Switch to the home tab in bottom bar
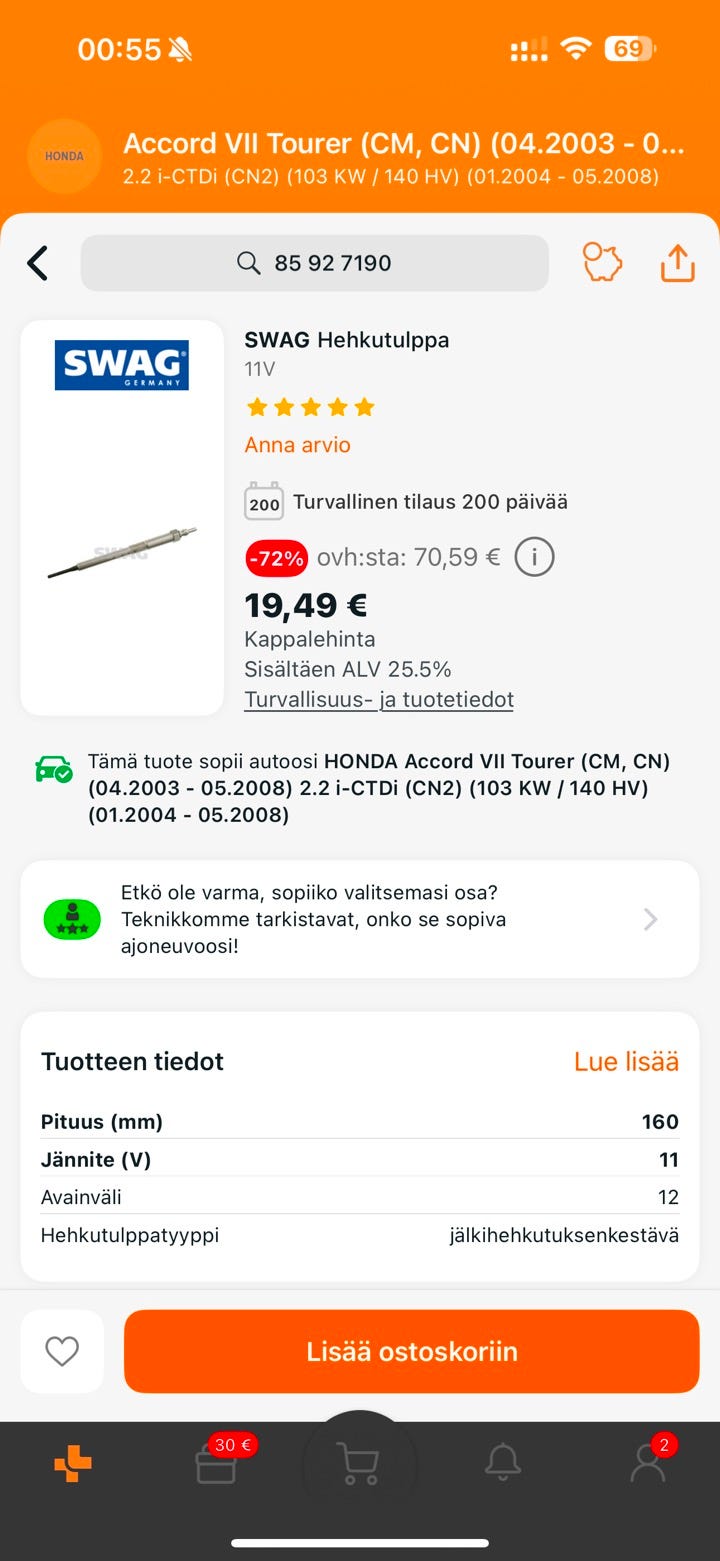This screenshot has width=720, height=1561. pos(72,1465)
